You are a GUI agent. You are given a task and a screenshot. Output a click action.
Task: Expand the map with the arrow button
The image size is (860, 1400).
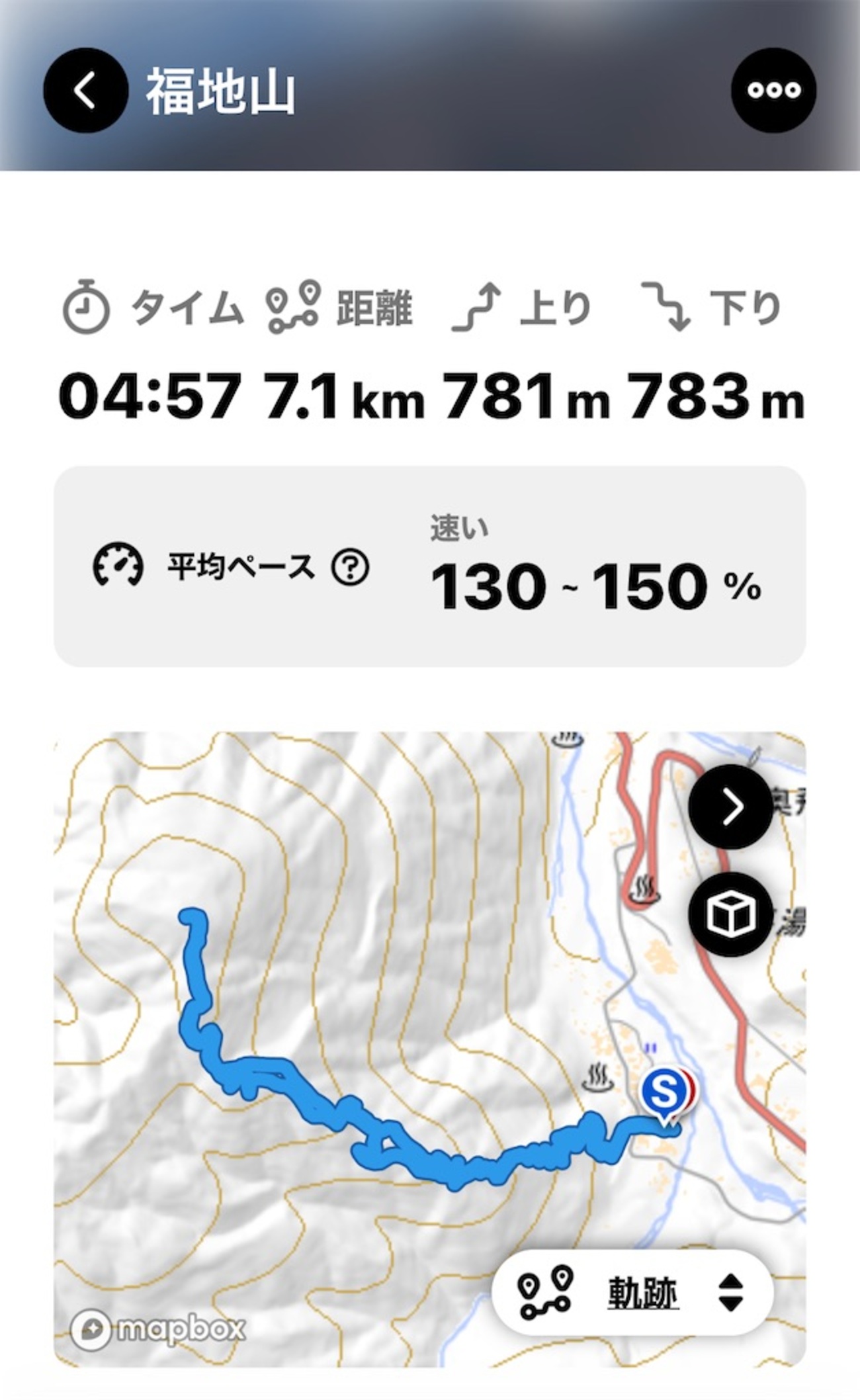coord(731,806)
